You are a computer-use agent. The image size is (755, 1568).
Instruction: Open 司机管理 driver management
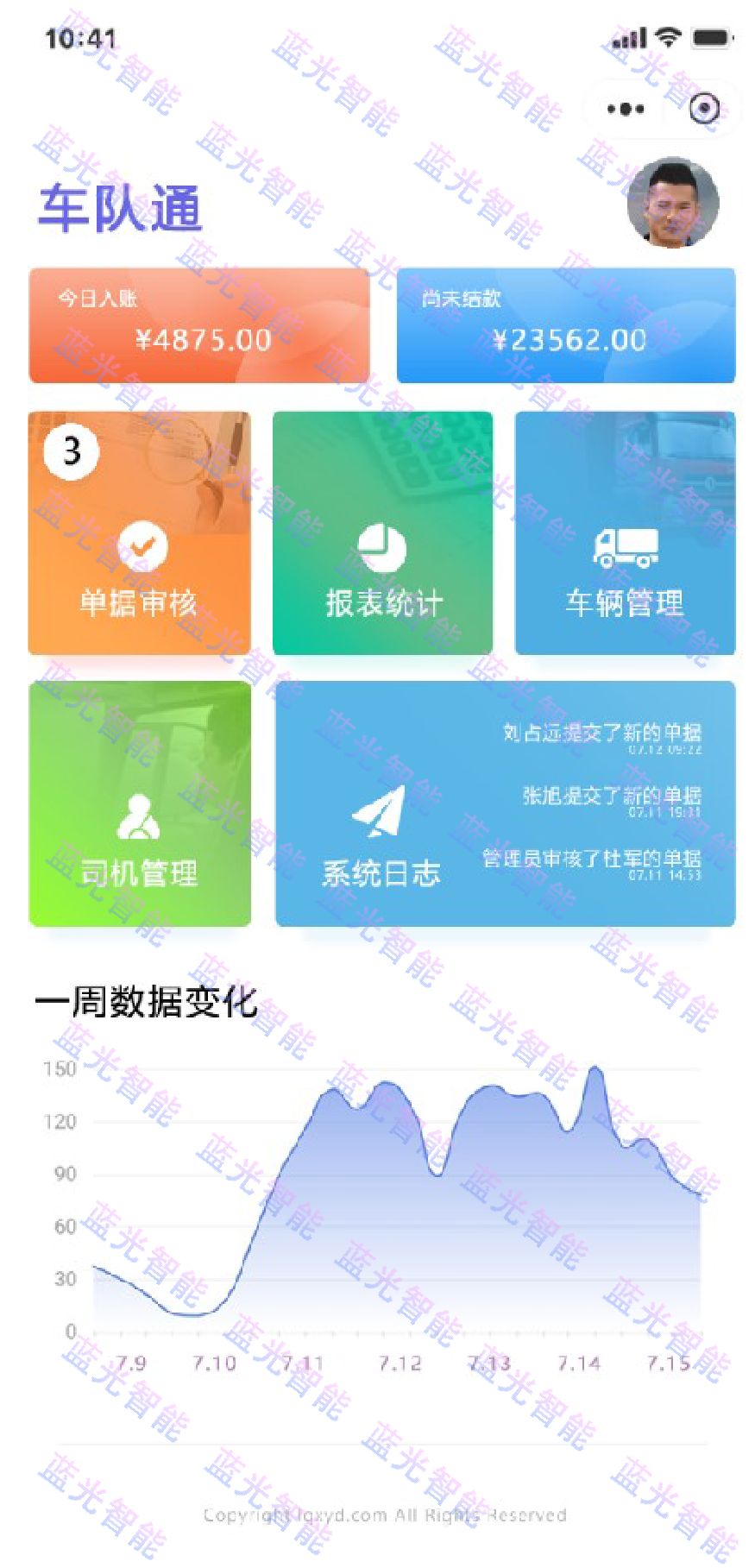pyautogui.click(x=140, y=803)
